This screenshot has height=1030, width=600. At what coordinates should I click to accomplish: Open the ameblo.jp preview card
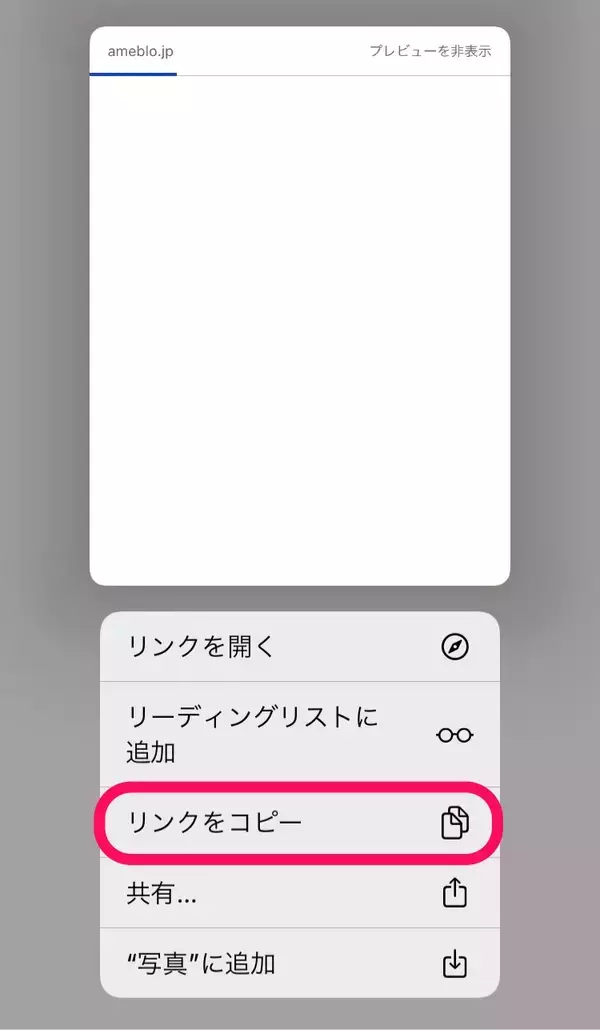[300, 330]
